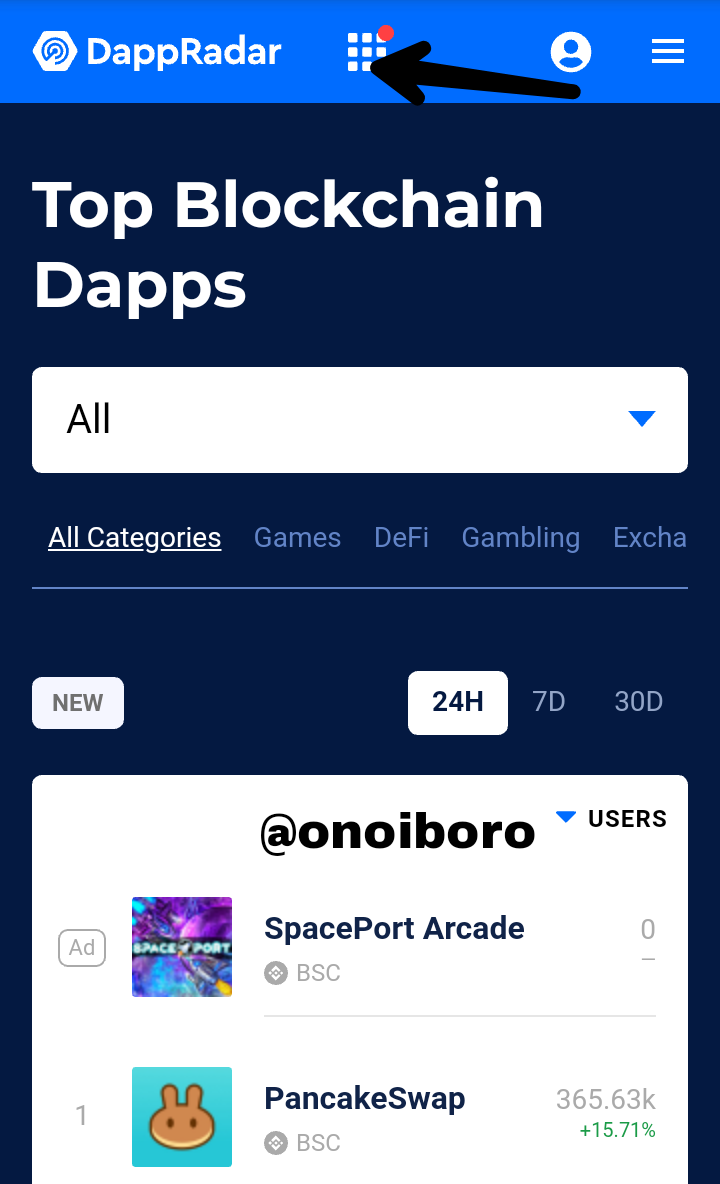This screenshot has width=720, height=1184.
Task: Switch to the 7D time range
Action: [549, 702]
